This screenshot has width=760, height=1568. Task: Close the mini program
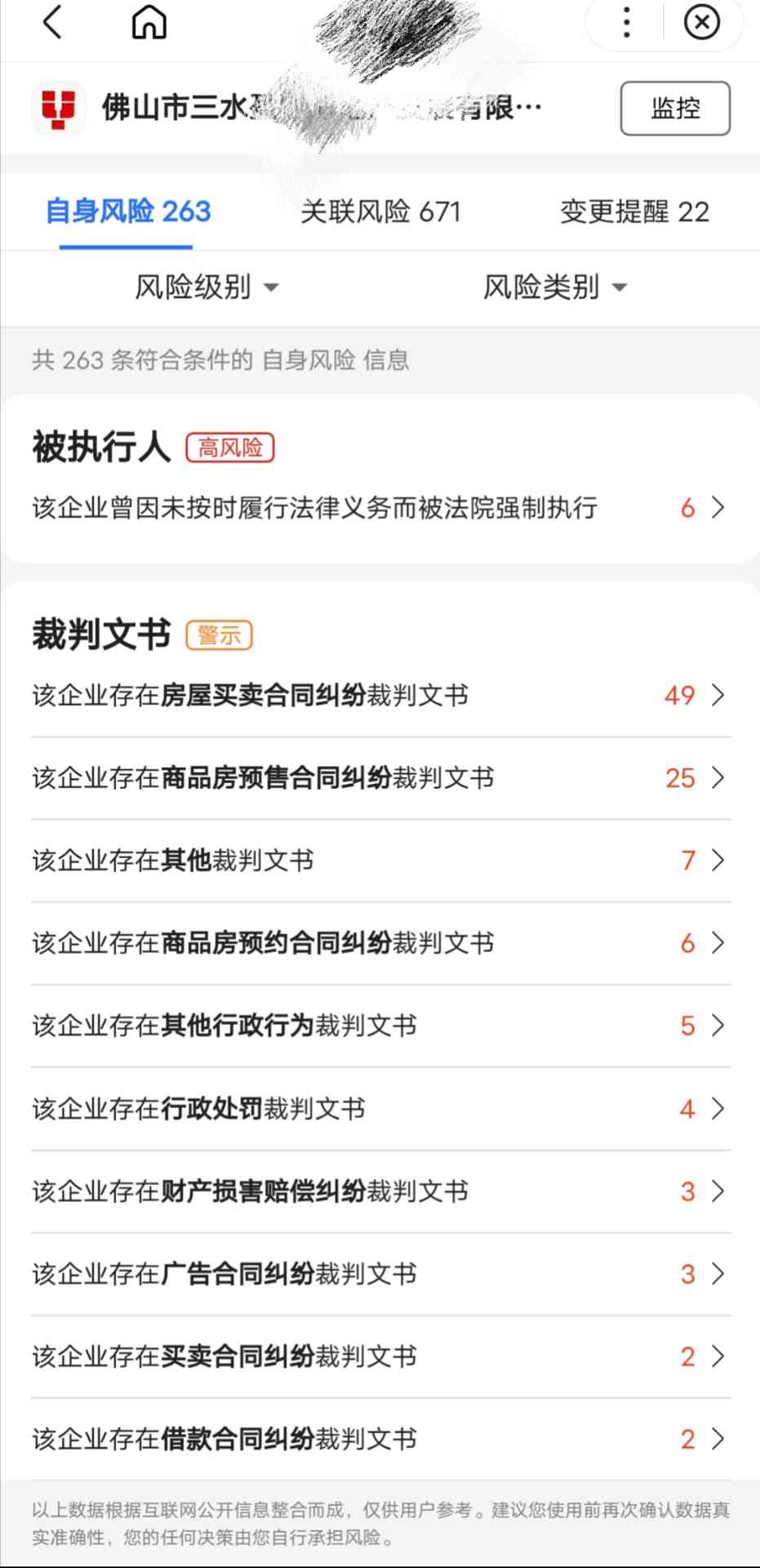701,23
